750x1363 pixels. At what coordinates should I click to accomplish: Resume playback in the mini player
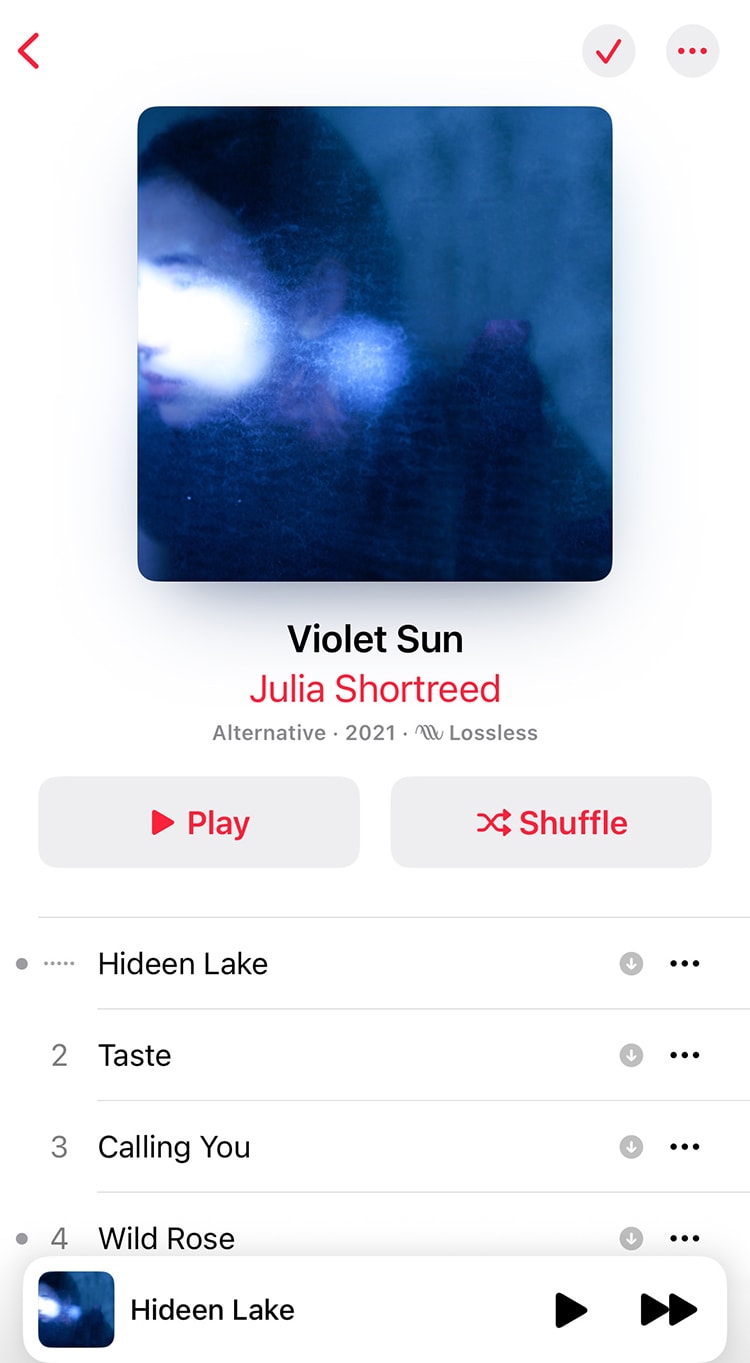pos(570,1309)
